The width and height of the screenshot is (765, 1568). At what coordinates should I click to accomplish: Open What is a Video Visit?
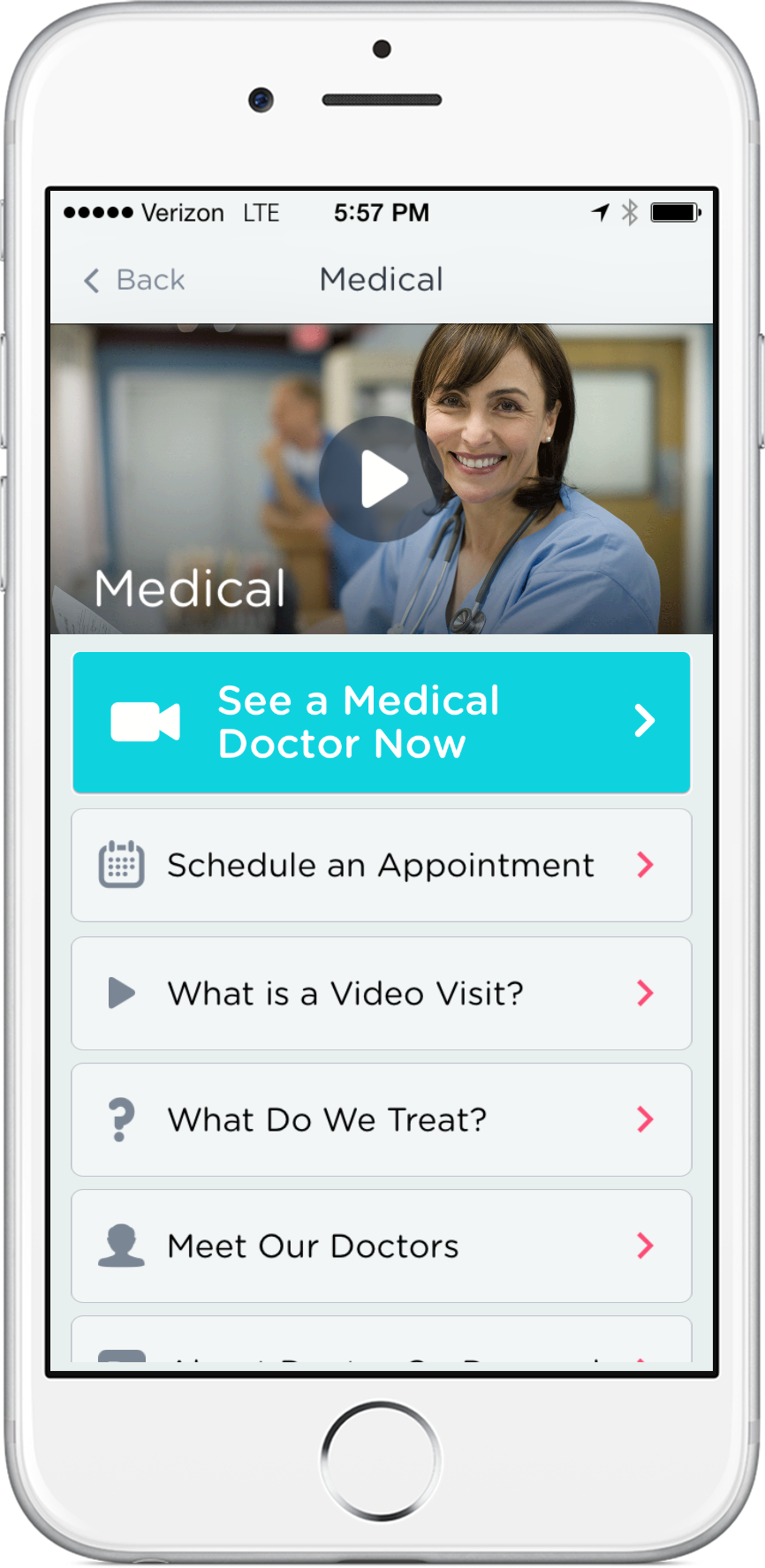point(382,994)
